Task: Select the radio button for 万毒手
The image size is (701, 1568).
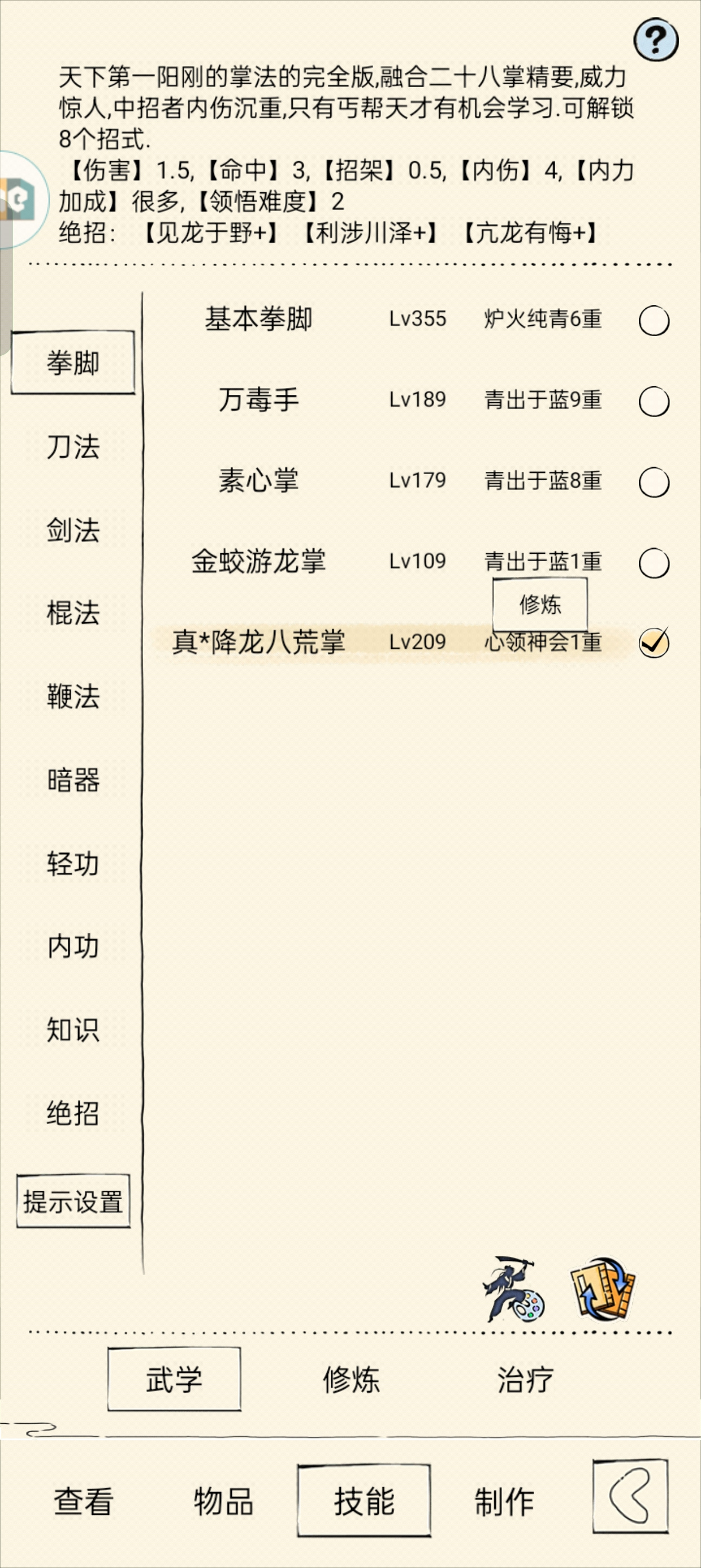Action: click(654, 402)
